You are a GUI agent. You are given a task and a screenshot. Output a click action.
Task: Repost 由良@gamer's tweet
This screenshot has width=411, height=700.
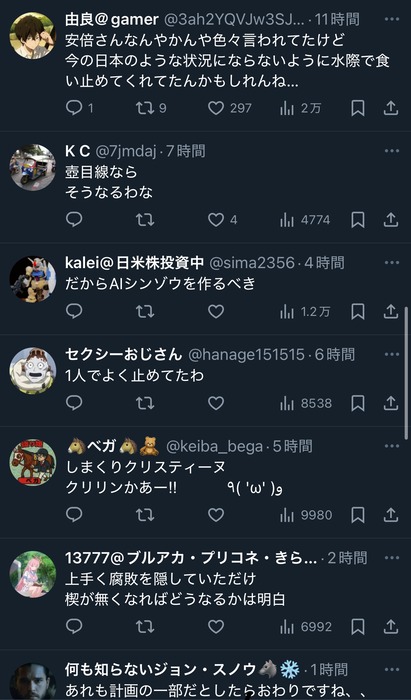pos(145,108)
